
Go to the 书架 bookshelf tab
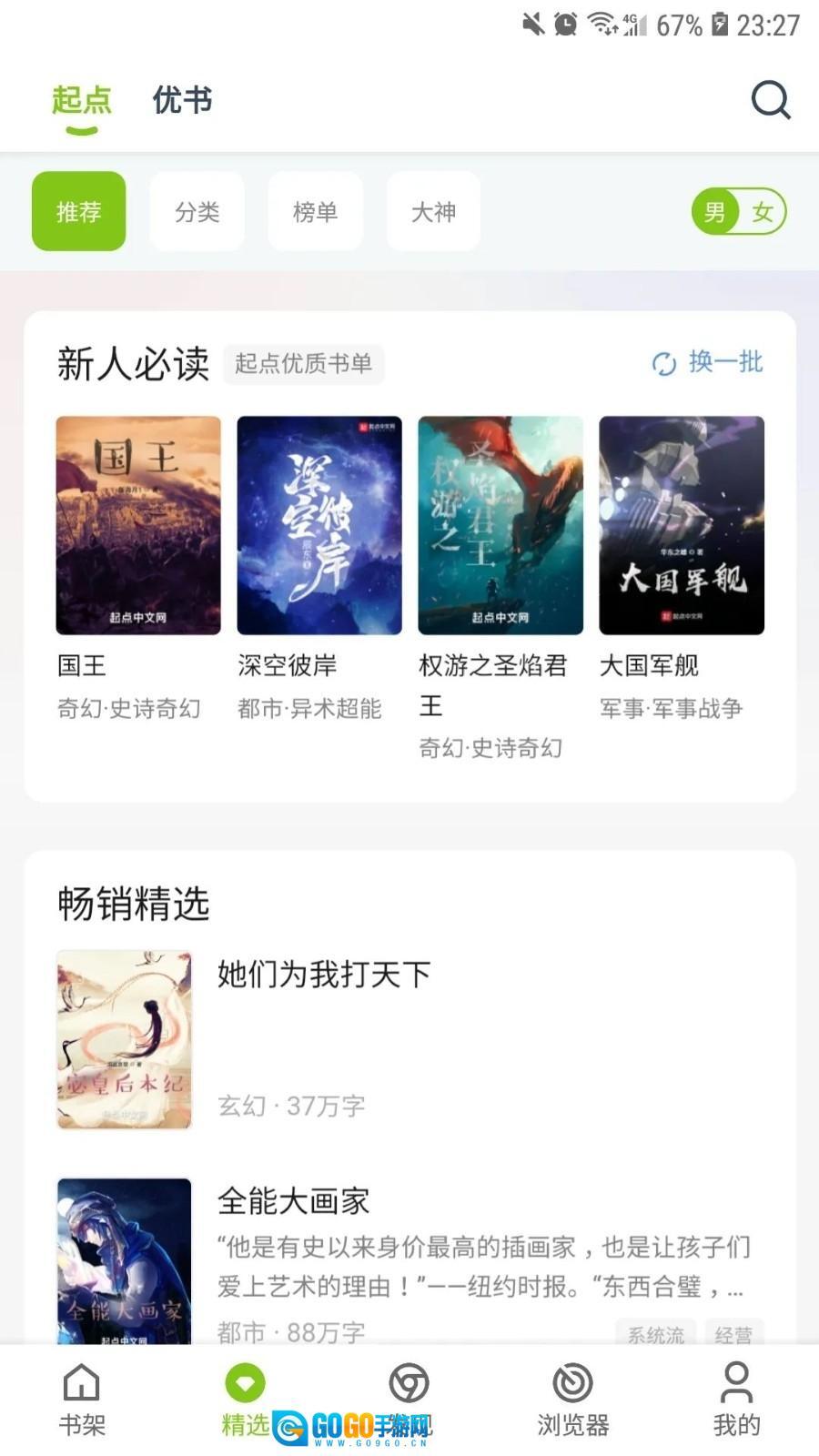pyautogui.click(x=82, y=1400)
